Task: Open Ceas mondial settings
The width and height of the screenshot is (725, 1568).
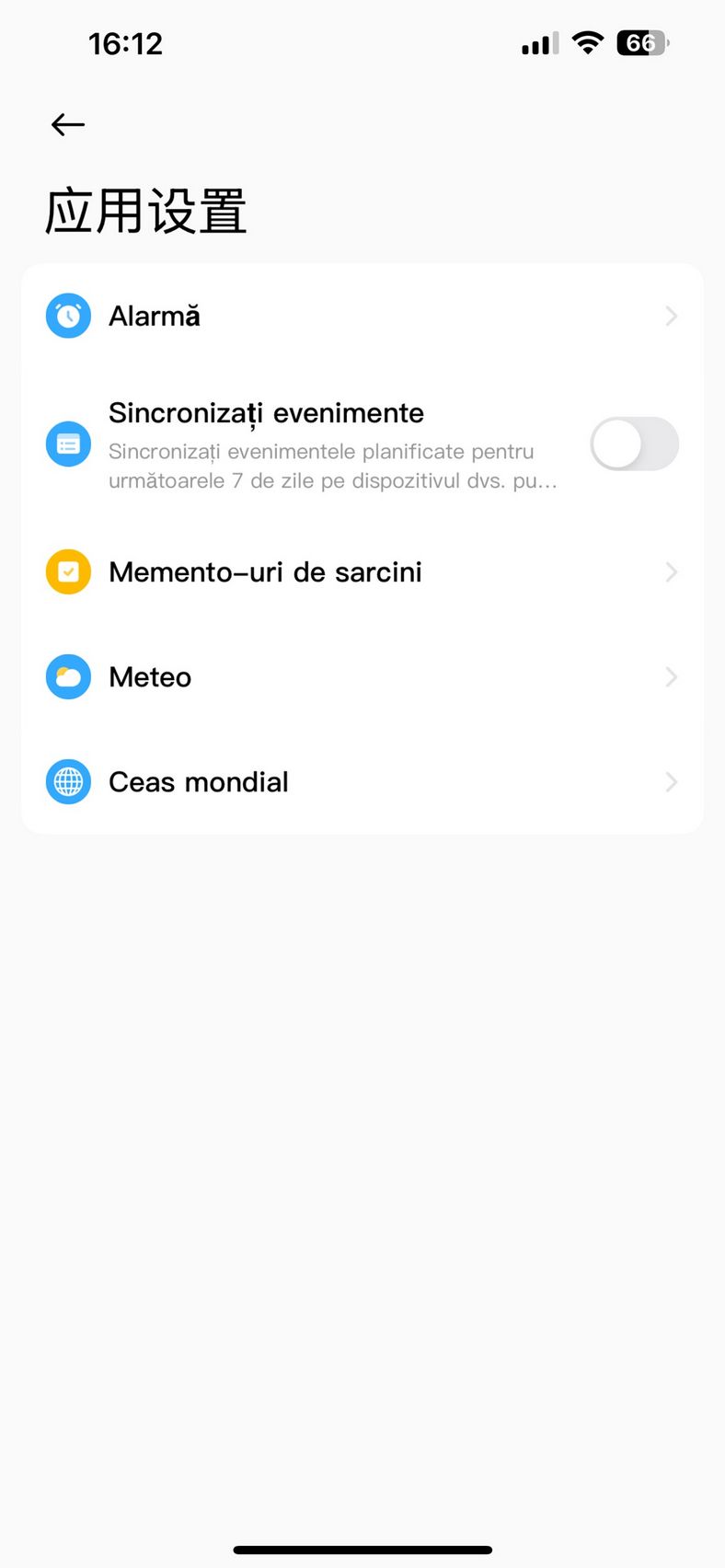Action: coord(362,782)
